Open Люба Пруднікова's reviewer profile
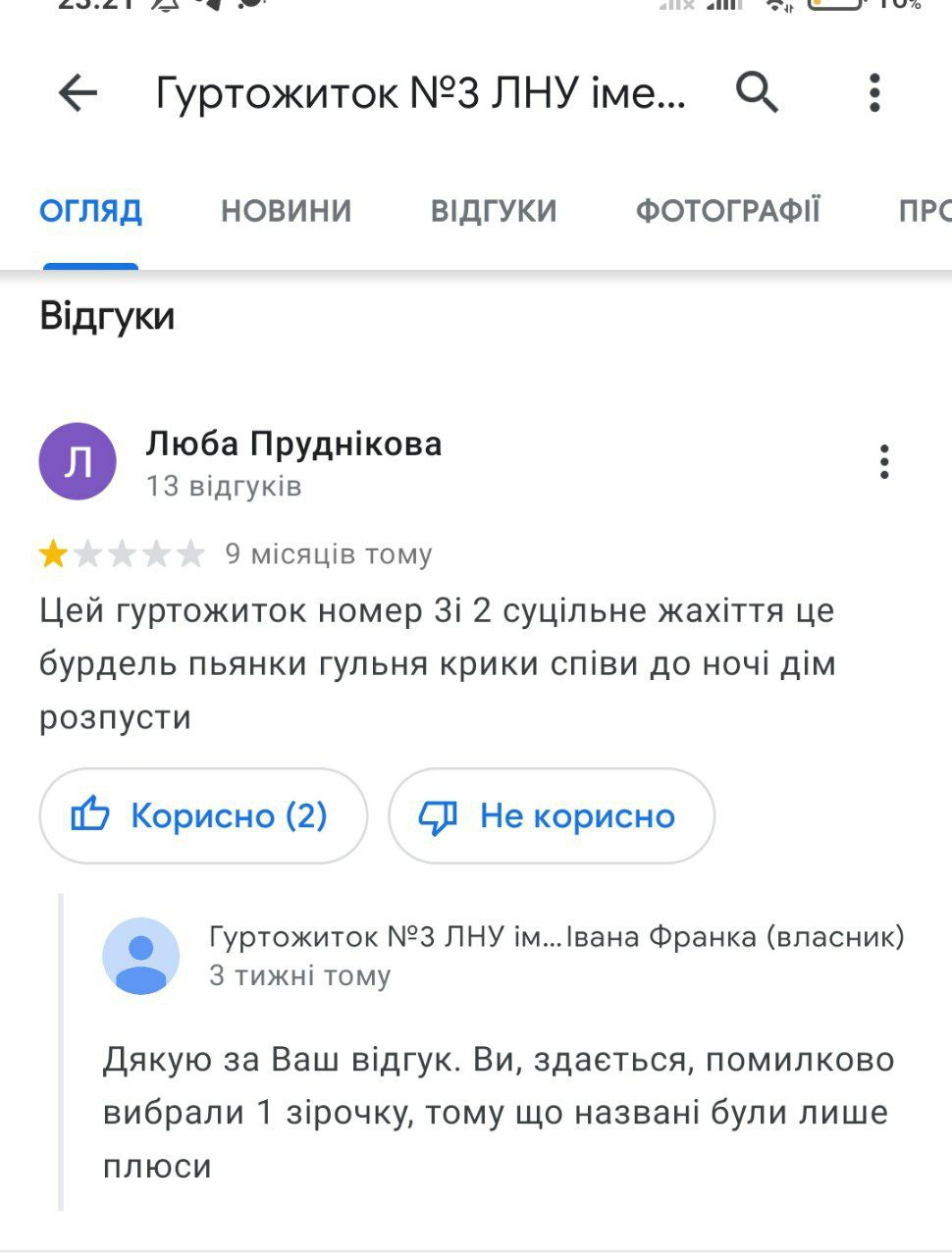The height and width of the screenshot is (1256, 952). click(x=292, y=445)
